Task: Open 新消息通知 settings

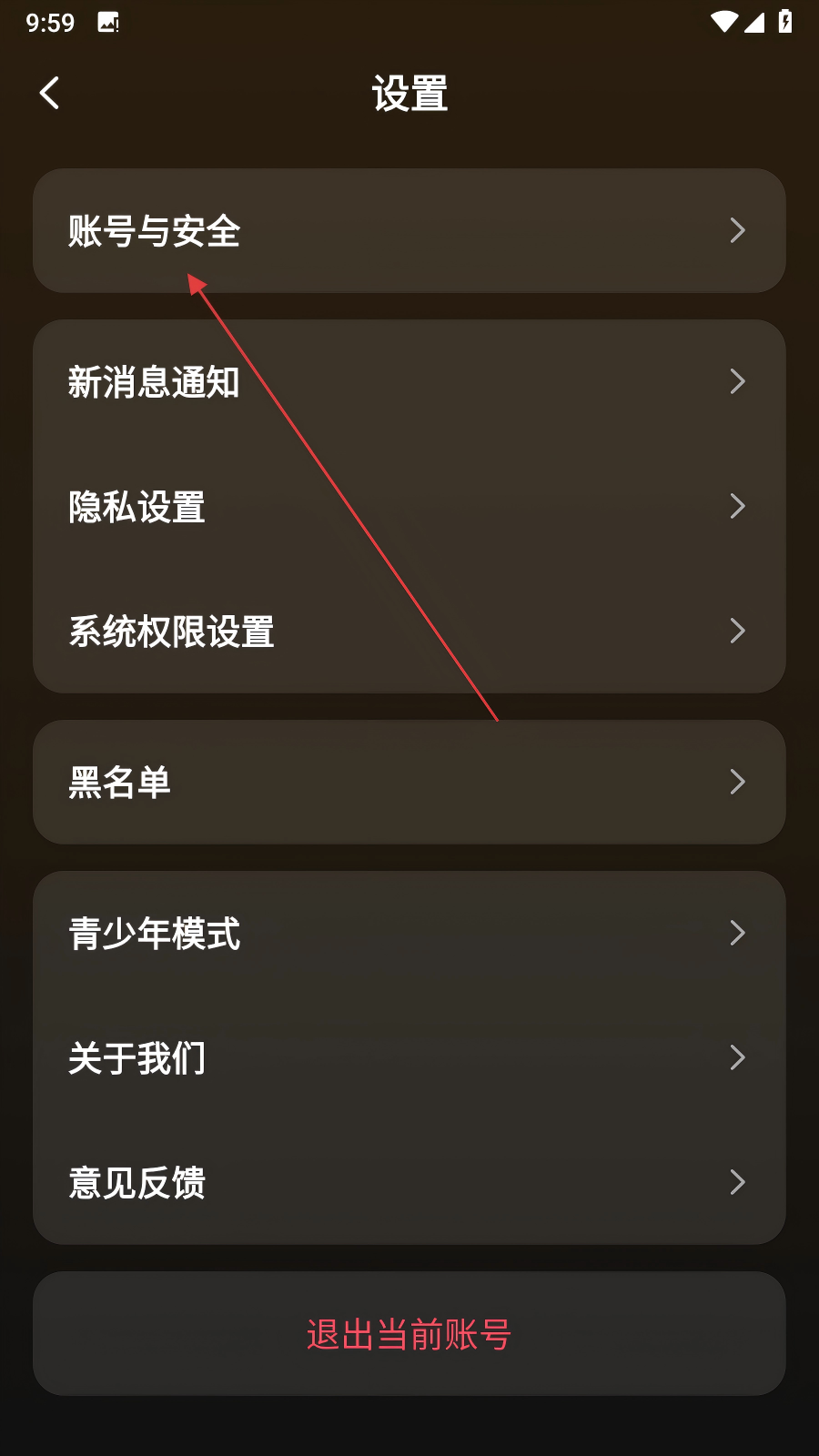Action: pyautogui.click(x=409, y=382)
